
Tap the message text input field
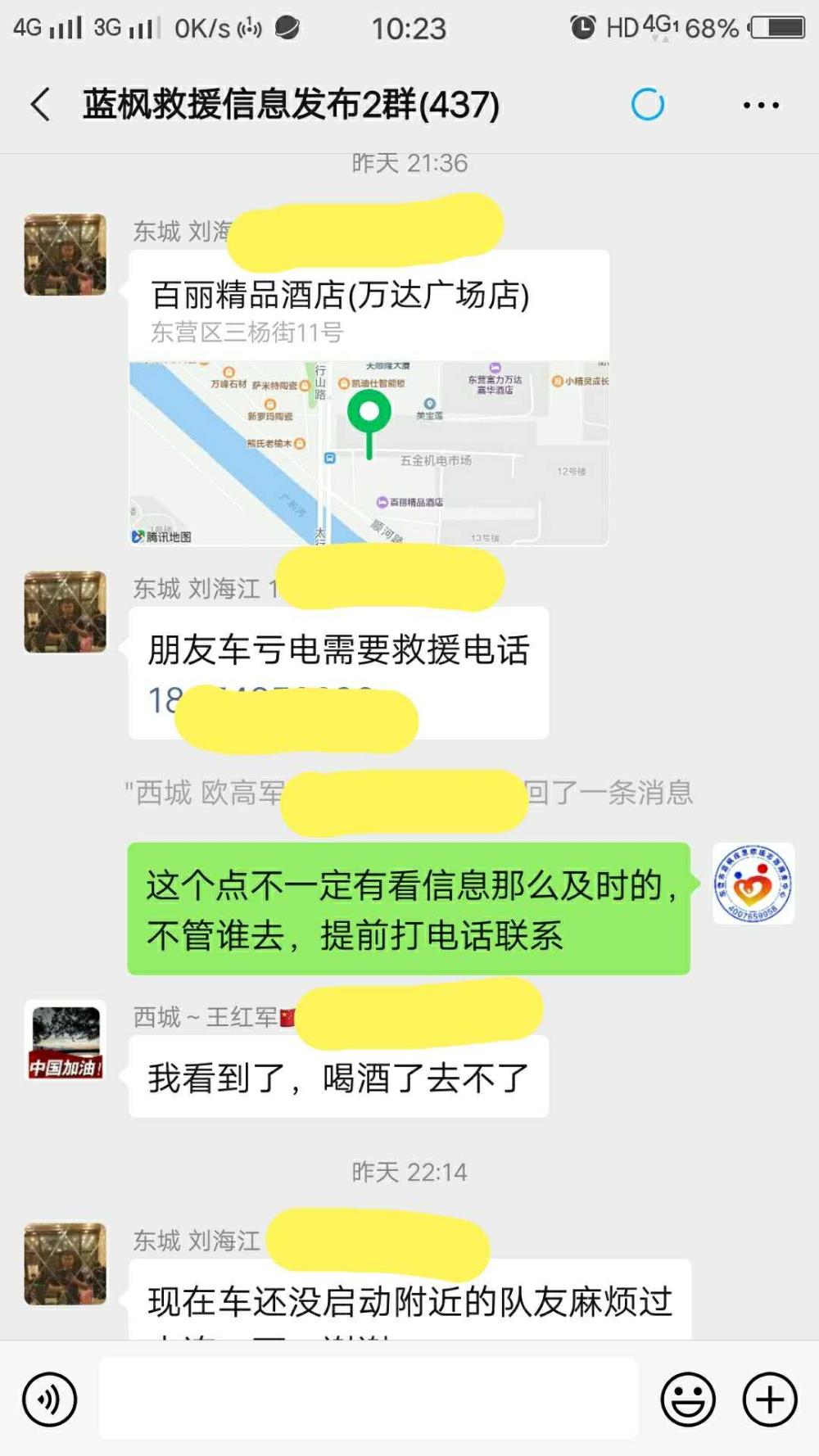click(x=369, y=1399)
